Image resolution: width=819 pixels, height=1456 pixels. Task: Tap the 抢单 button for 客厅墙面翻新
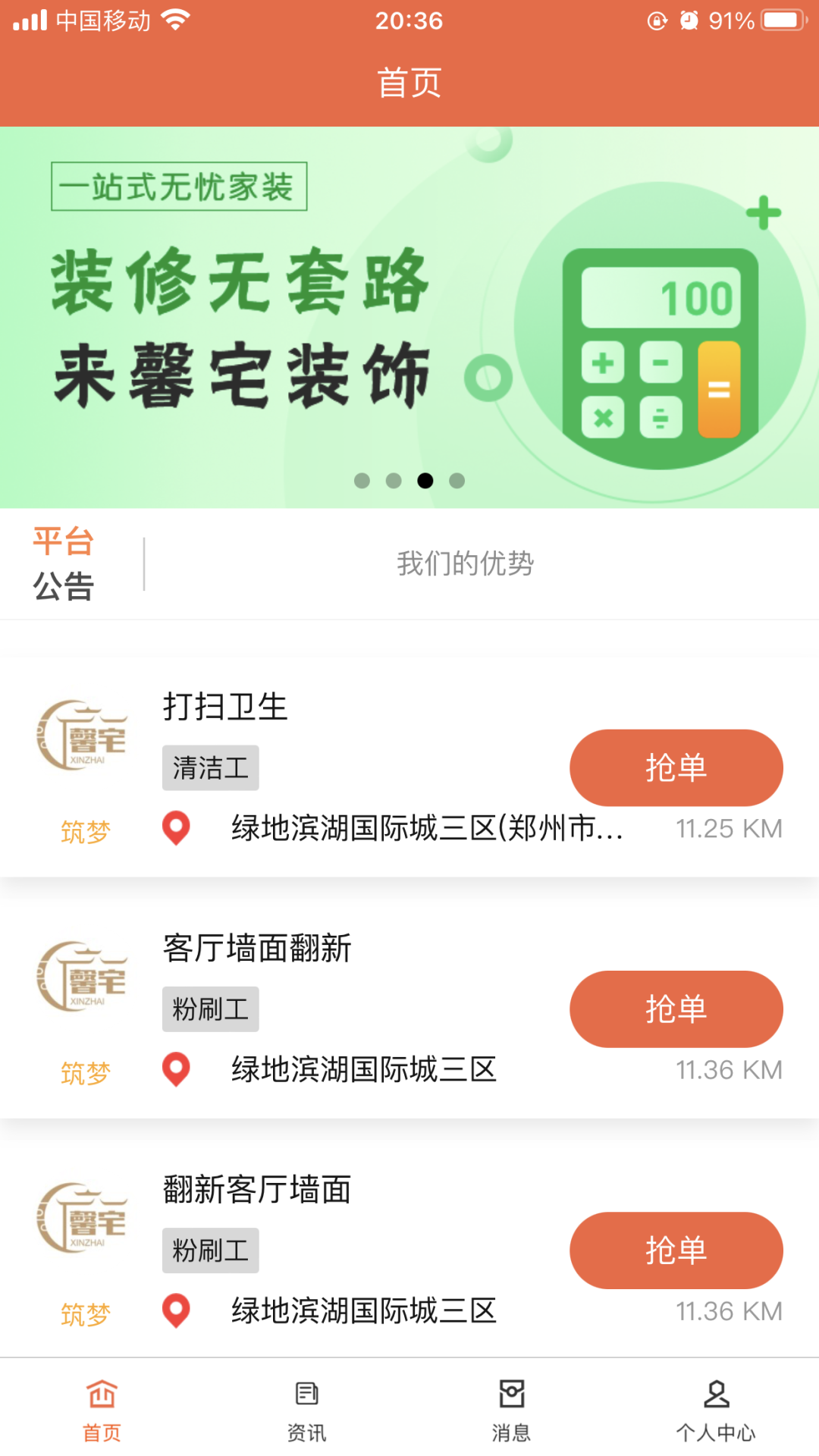pyautogui.click(x=676, y=1009)
